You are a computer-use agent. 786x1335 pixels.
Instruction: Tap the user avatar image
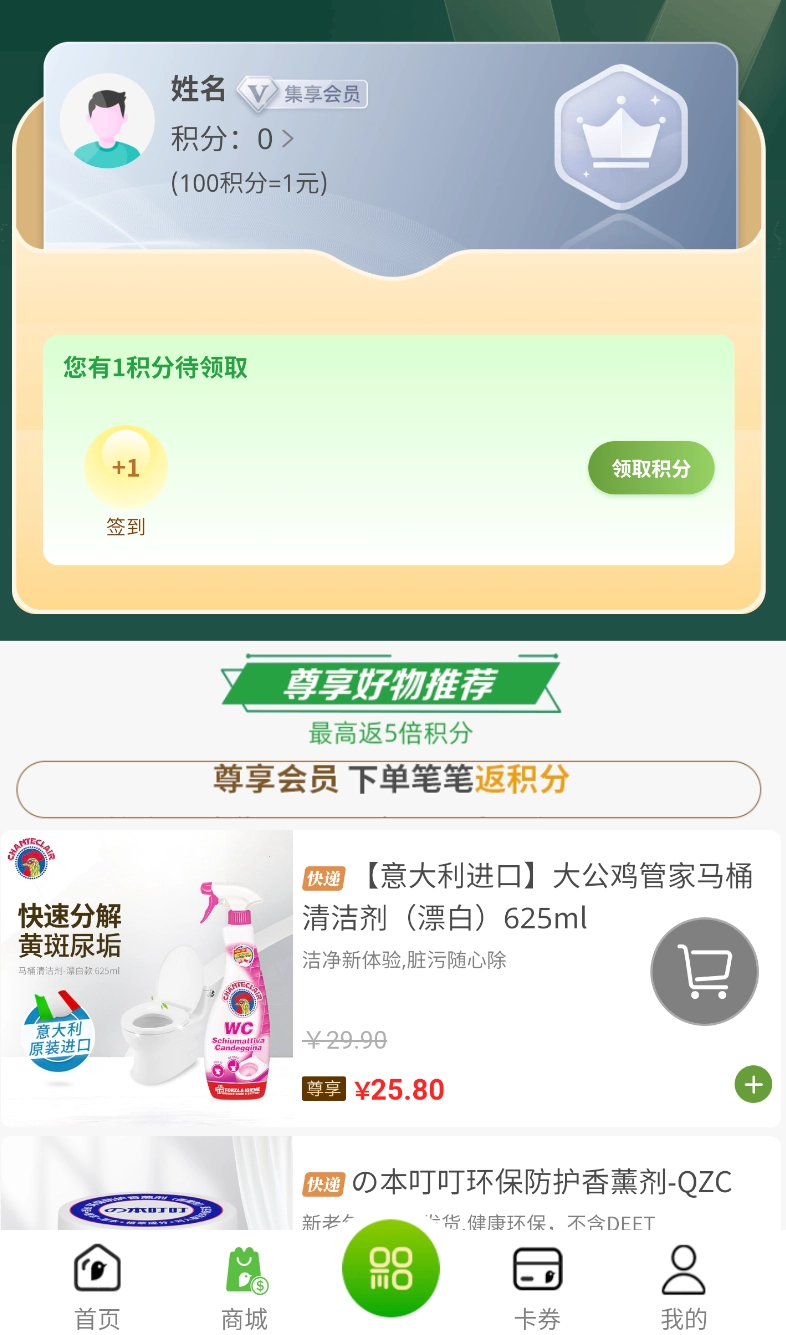click(108, 119)
